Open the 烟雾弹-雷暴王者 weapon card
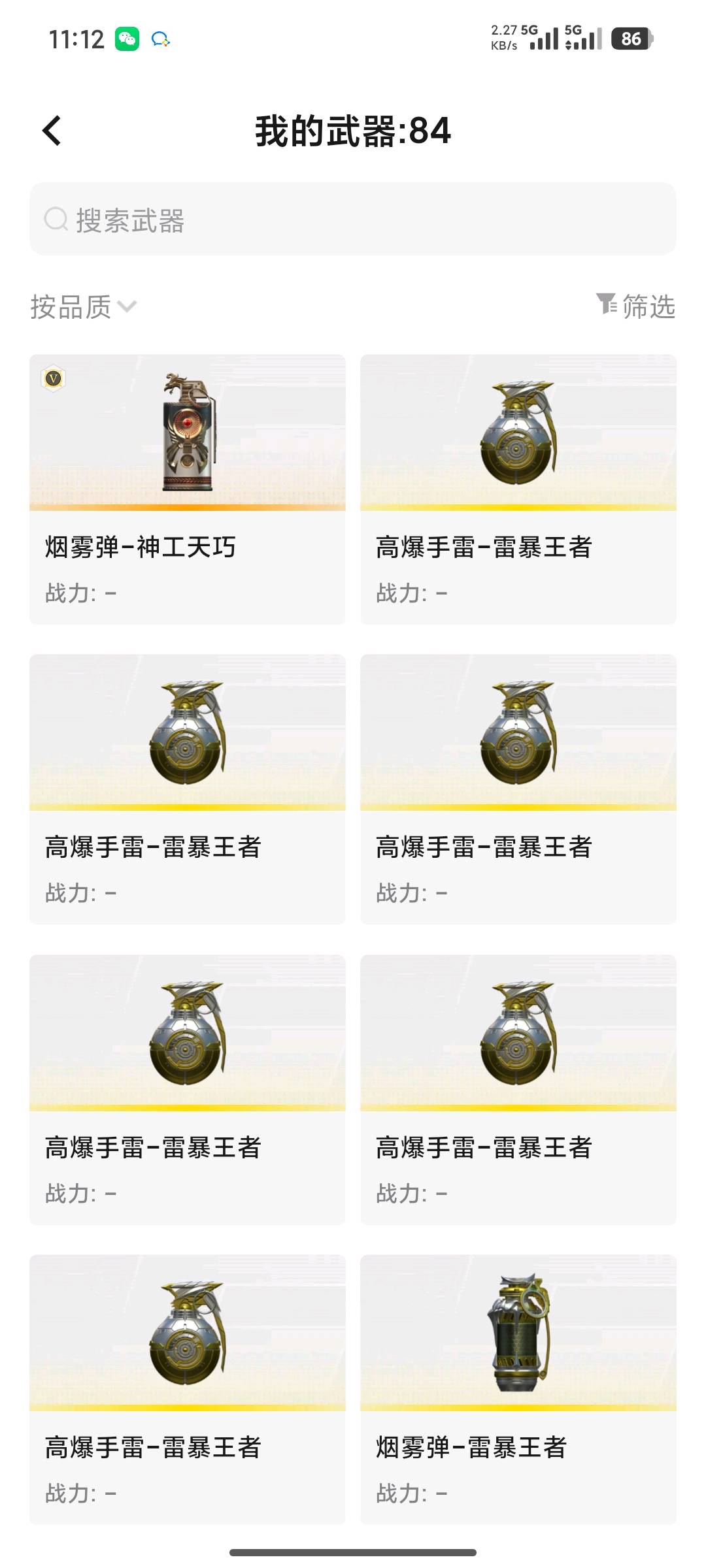 (x=518, y=1390)
